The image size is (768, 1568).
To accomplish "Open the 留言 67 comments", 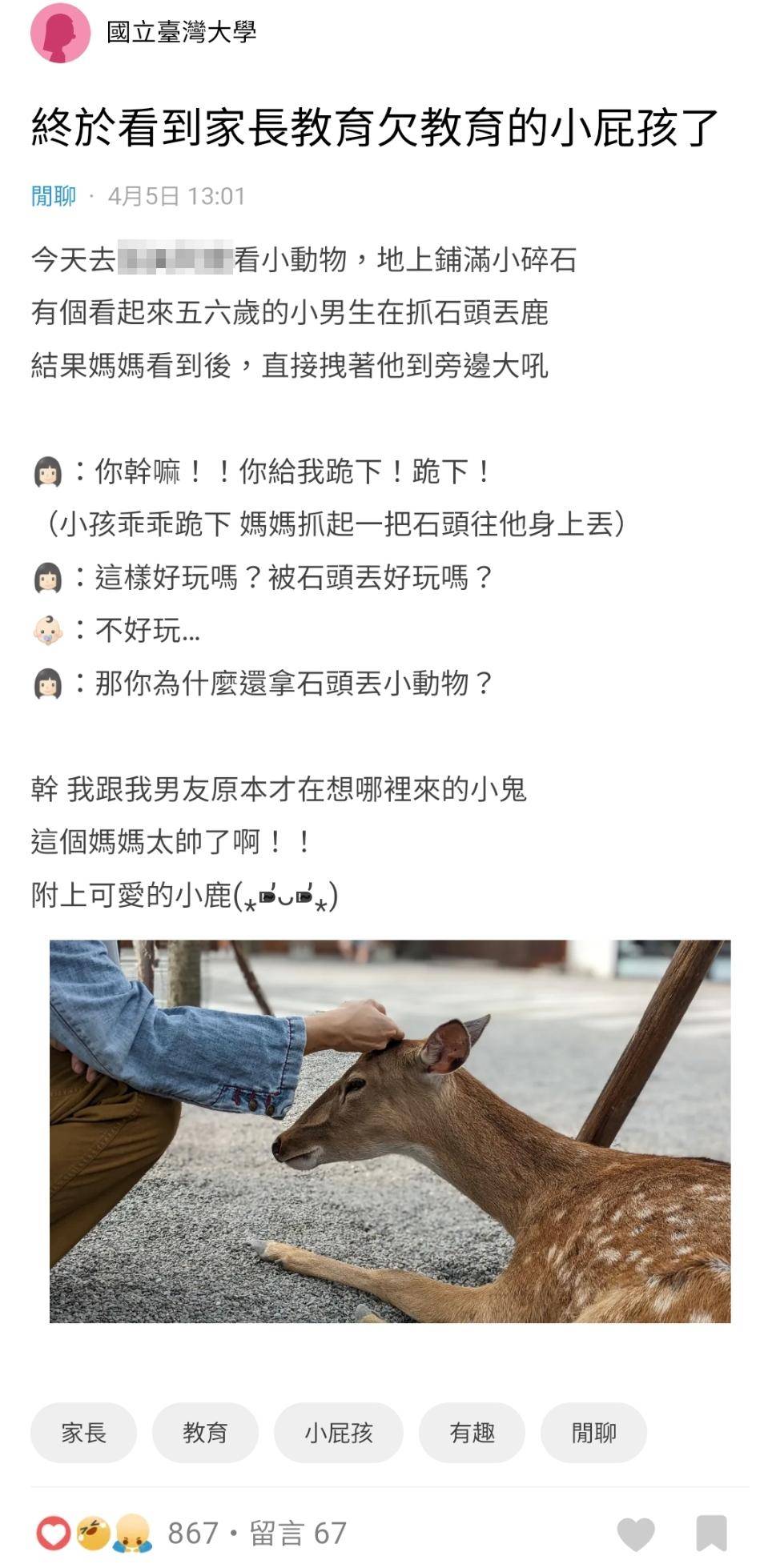I will click(x=298, y=1533).
